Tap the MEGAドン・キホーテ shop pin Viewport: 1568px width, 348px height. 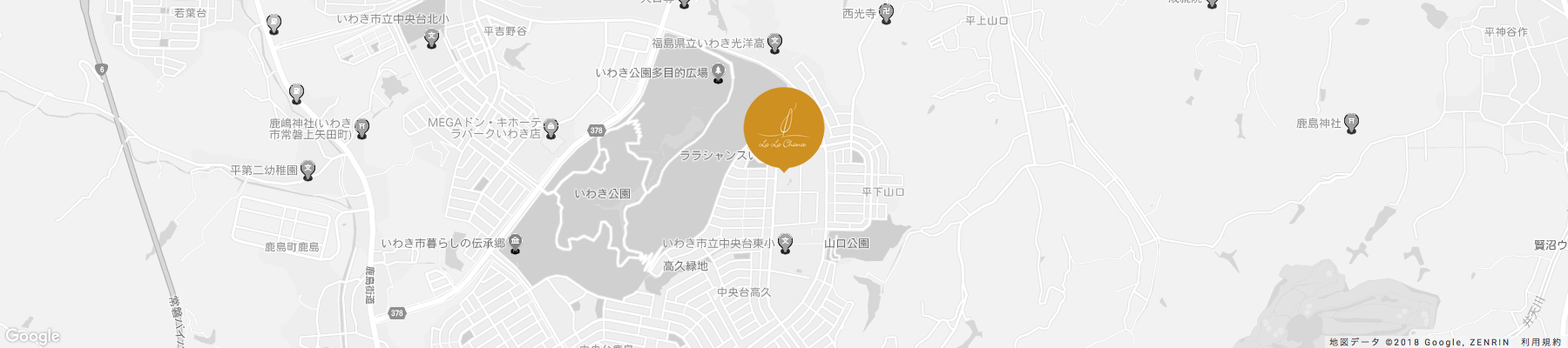[x=551, y=129]
